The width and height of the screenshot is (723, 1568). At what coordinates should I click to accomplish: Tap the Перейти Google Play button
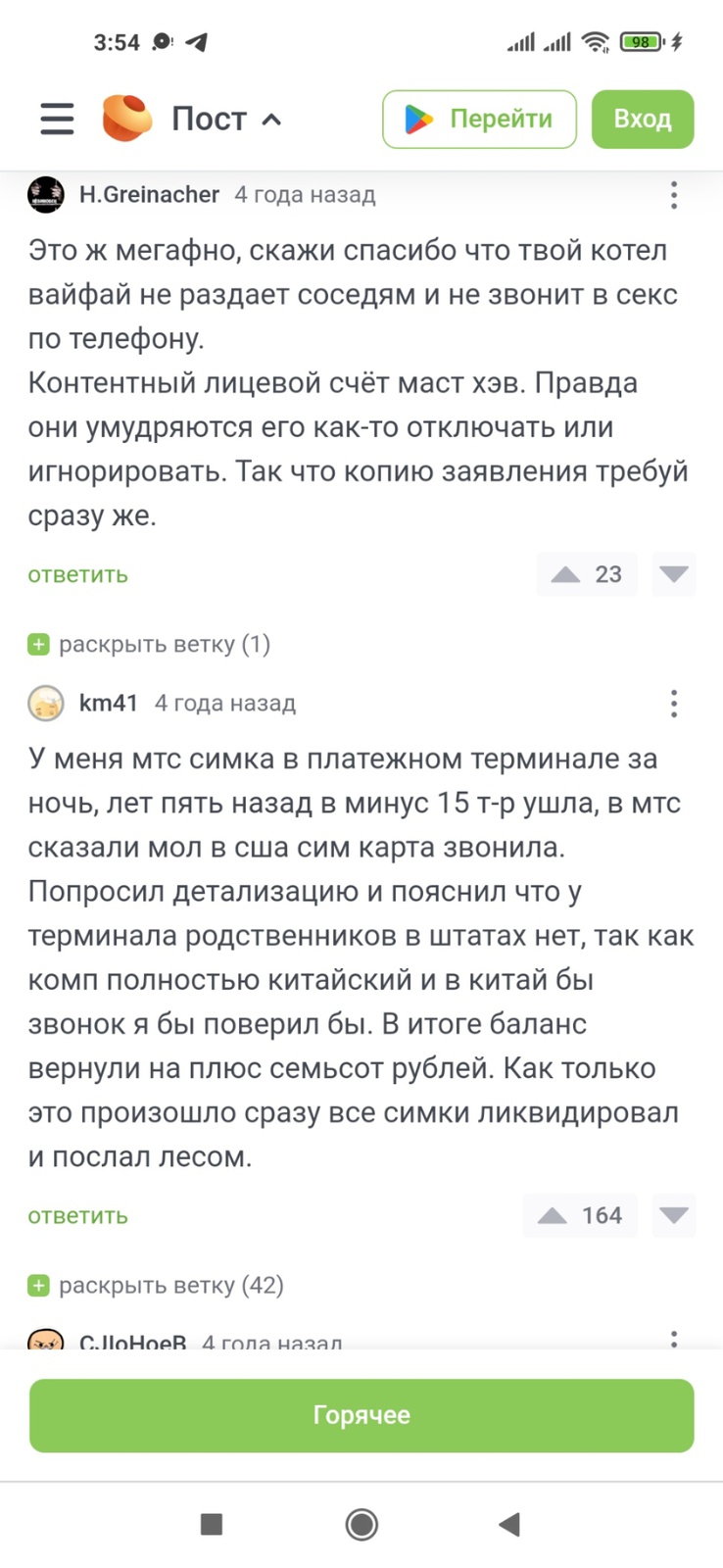click(x=479, y=119)
